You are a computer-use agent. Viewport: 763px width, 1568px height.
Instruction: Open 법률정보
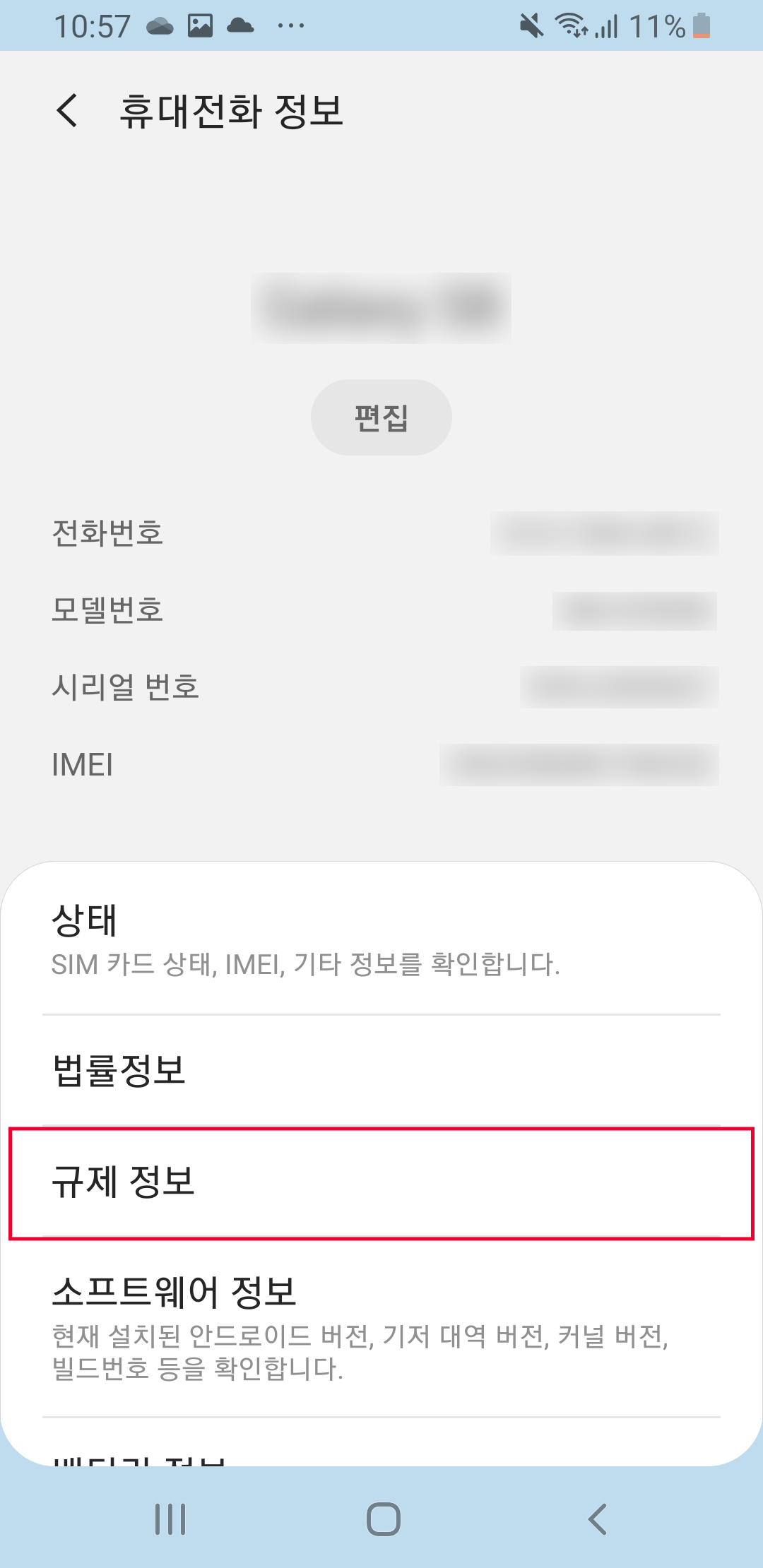(381, 1070)
